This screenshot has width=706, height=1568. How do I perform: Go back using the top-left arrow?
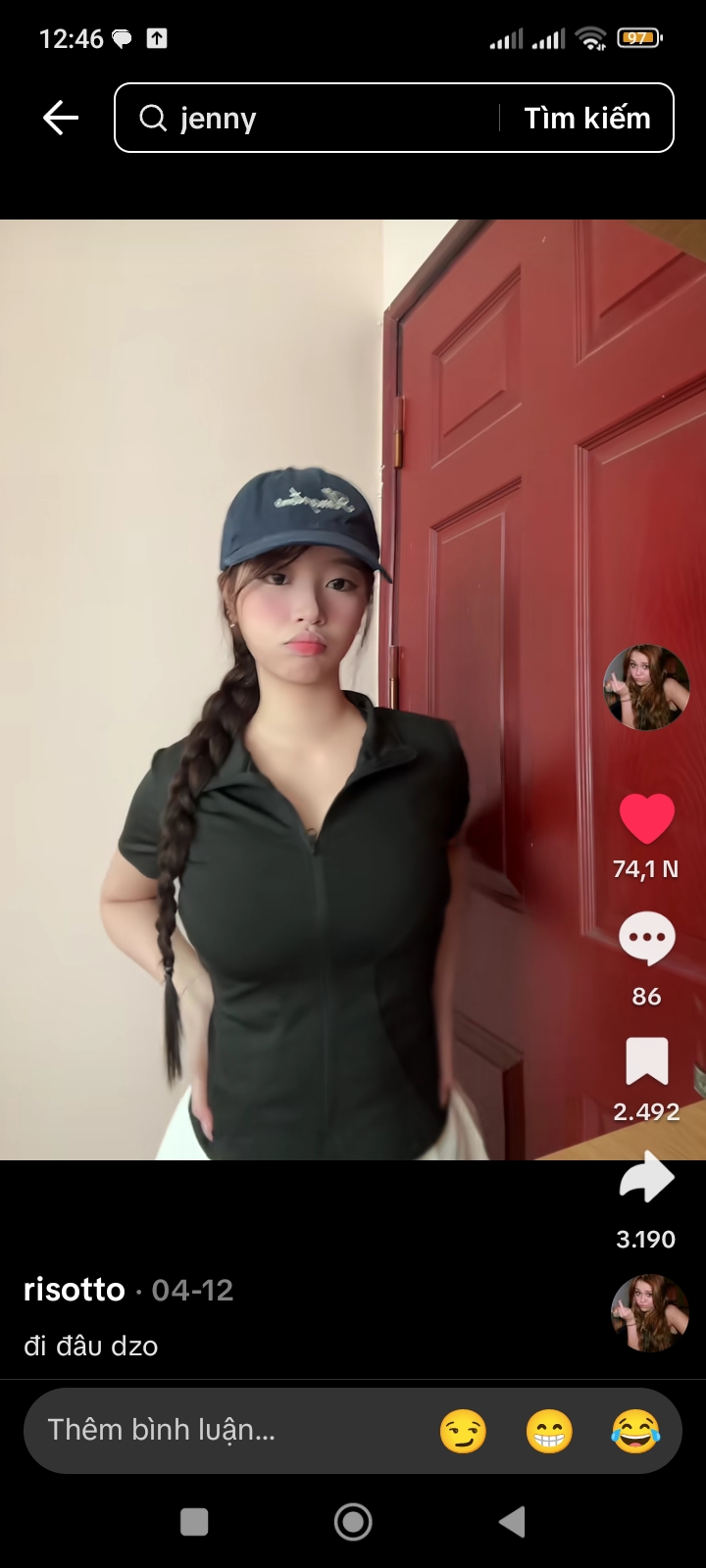pos(61,119)
